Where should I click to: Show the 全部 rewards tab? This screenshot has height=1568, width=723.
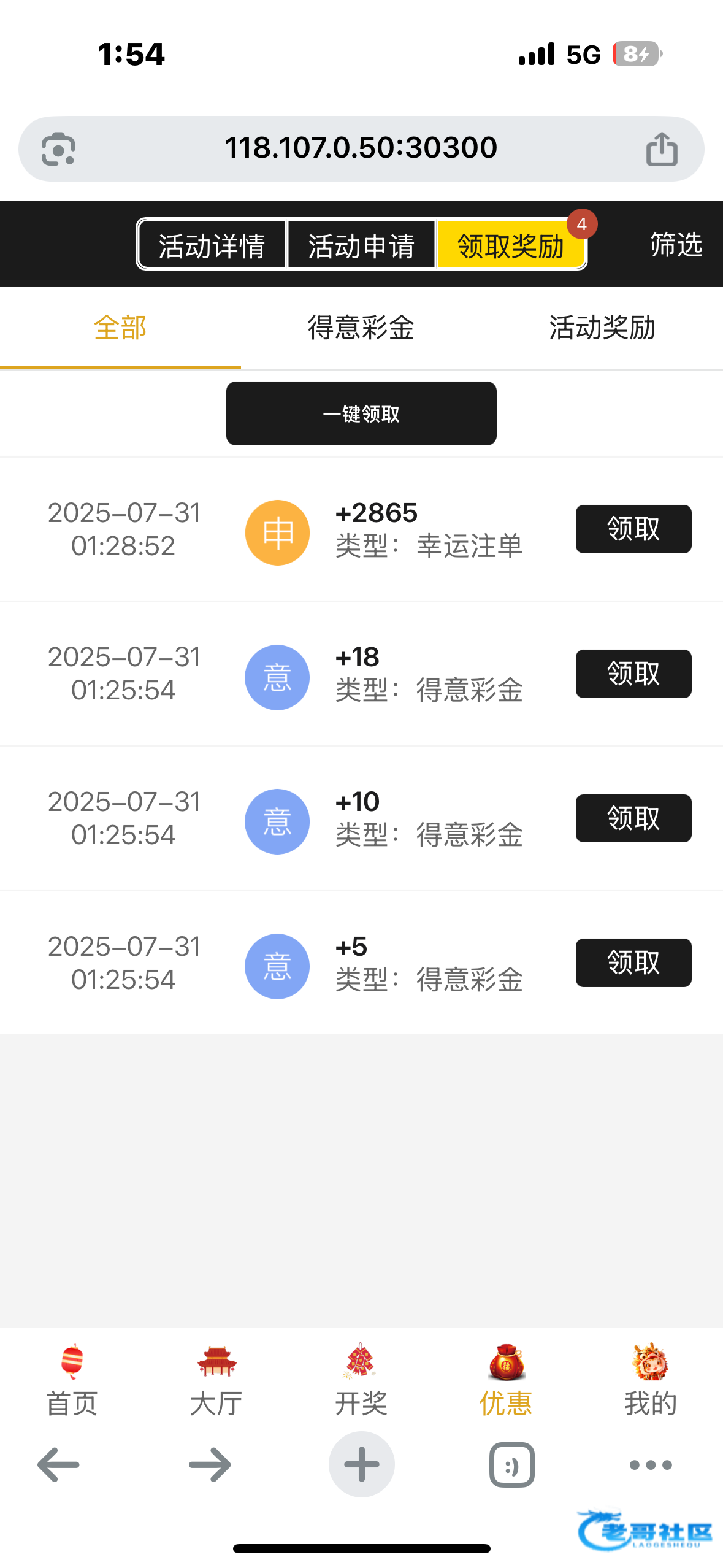120,328
